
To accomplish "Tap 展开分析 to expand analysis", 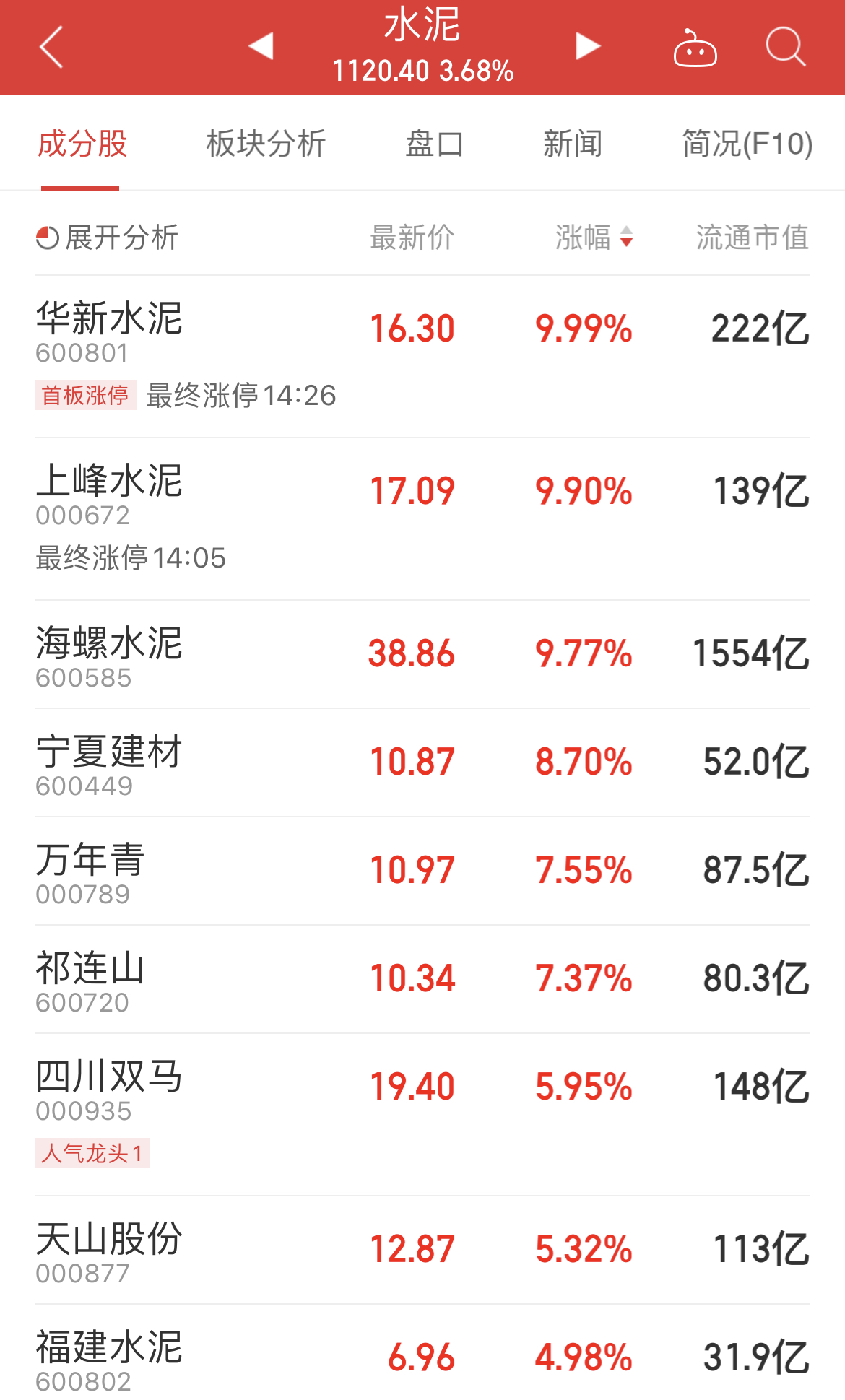I will (108, 238).
